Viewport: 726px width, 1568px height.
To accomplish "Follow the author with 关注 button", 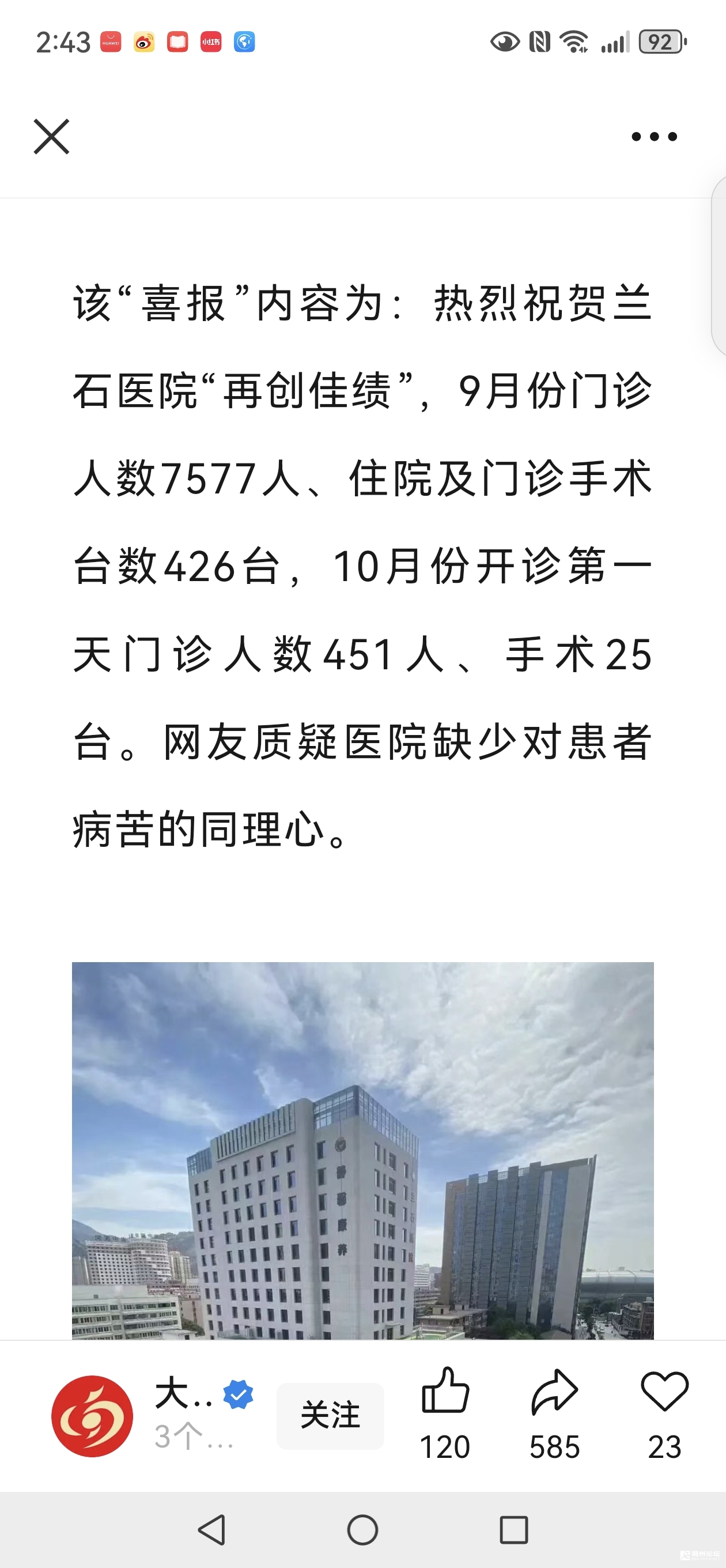I will (330, 1415).
